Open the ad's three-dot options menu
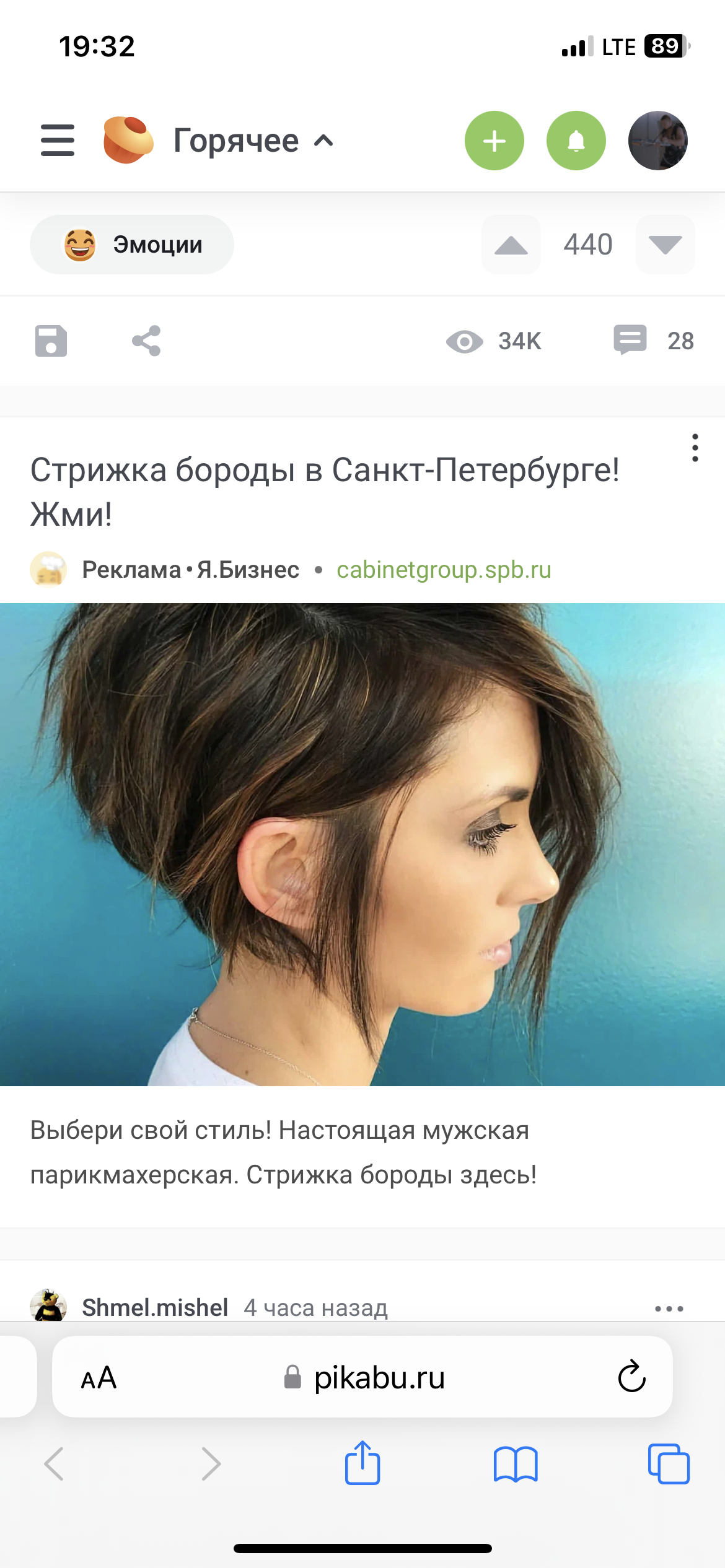The width and height of the screenshot is (725, 1568). pos(695,447)
